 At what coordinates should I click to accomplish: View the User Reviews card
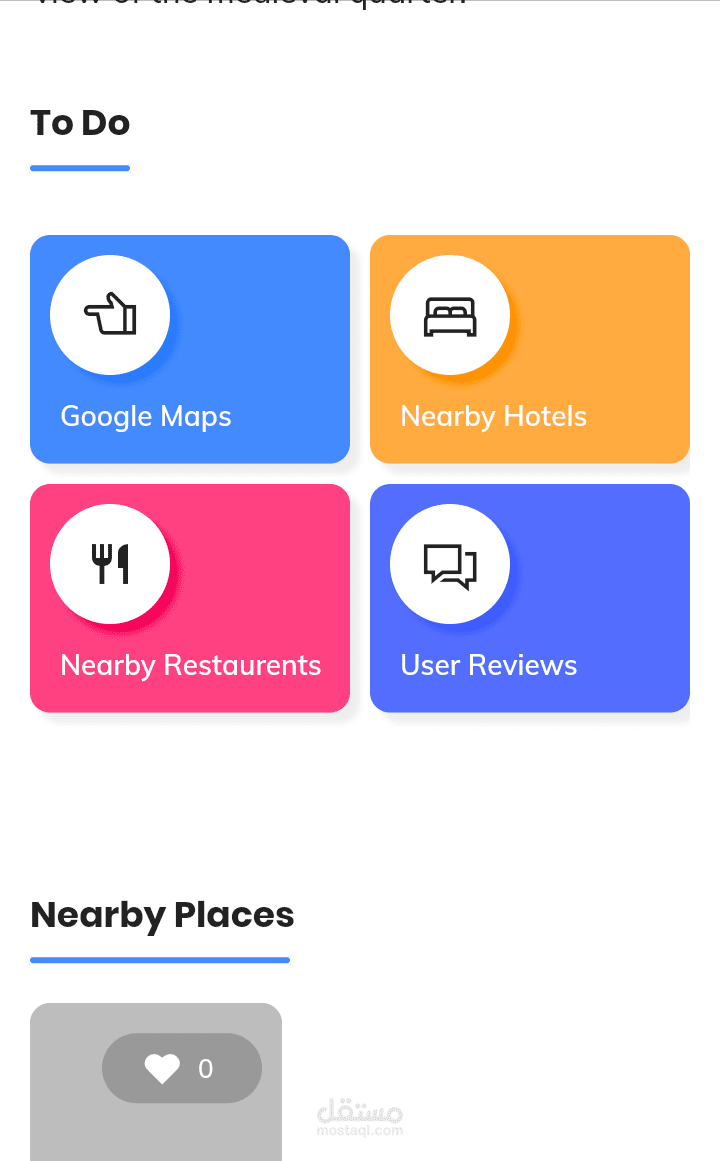click(x=530, y=598)
